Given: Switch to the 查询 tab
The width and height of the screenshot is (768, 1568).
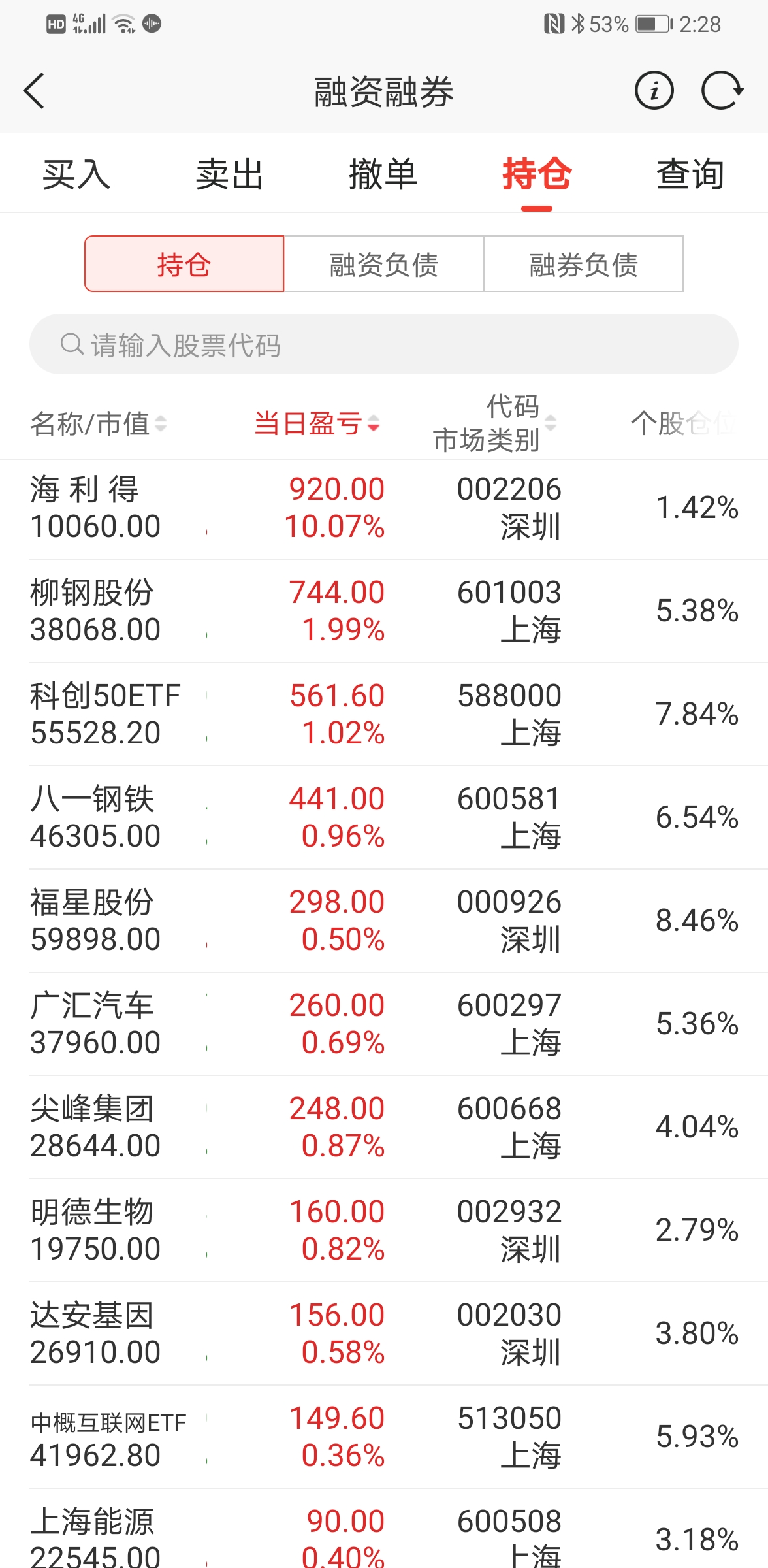Looking at the screenshot, I should 690,175.
